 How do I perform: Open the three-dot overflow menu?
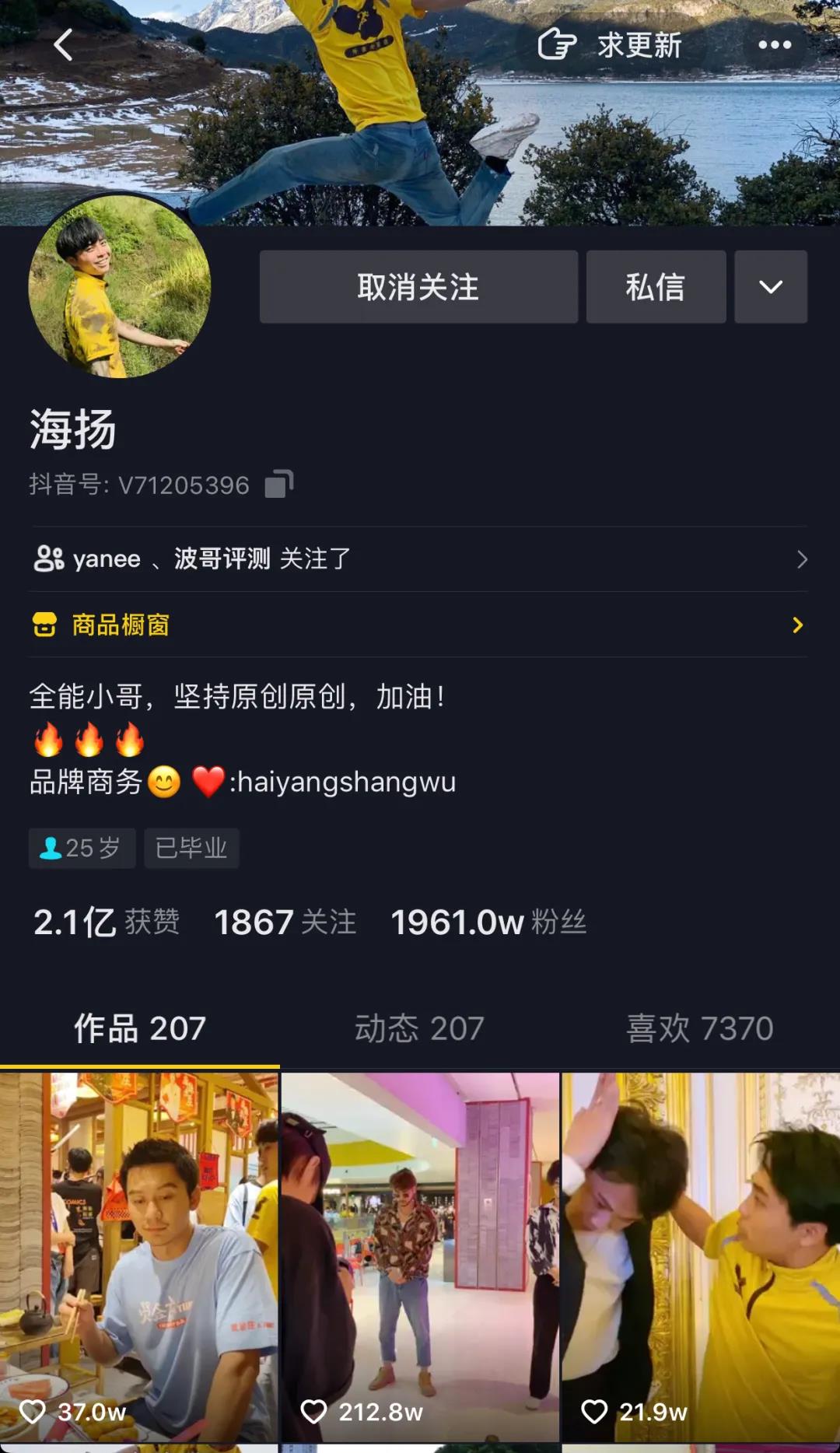775,45
